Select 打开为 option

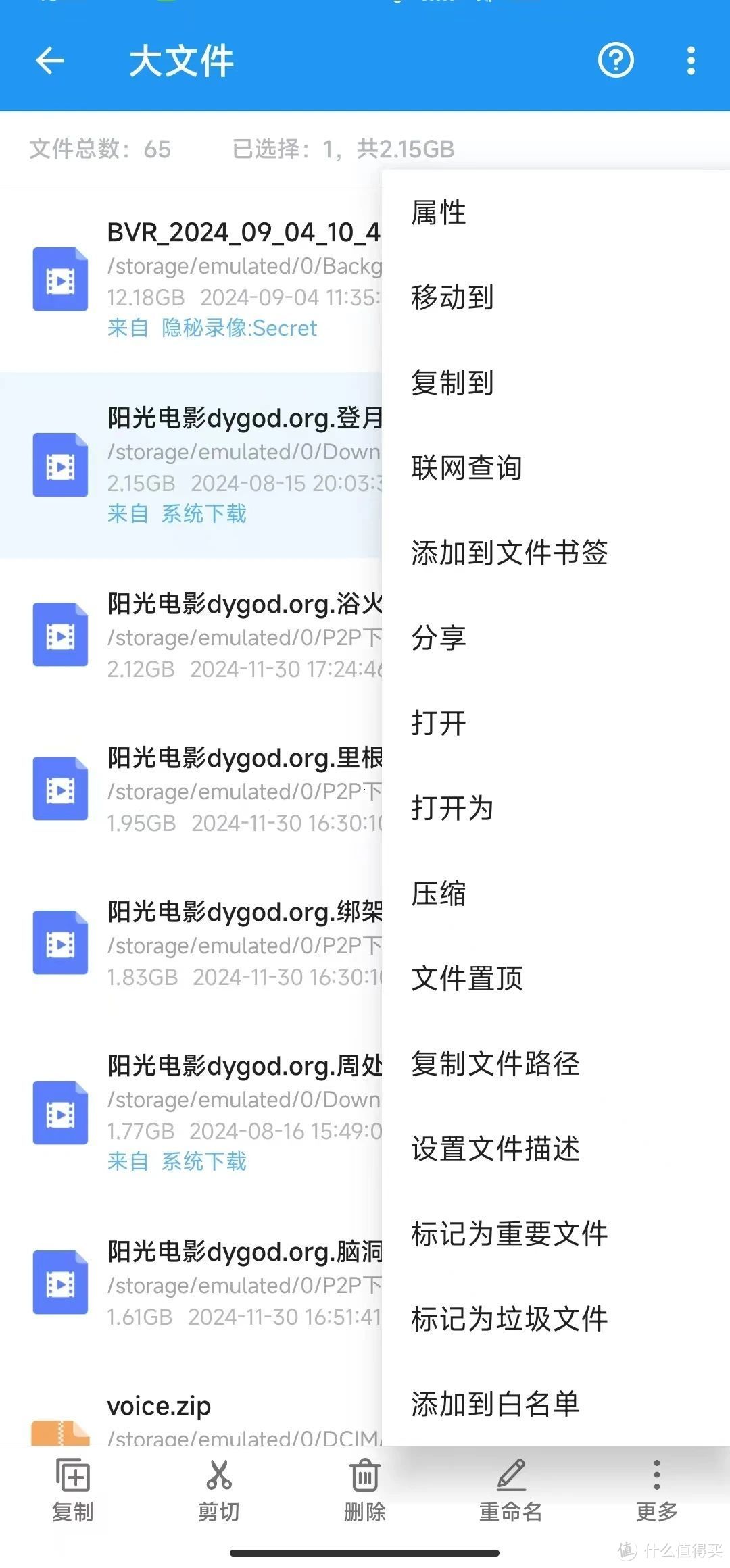(556, 809)
